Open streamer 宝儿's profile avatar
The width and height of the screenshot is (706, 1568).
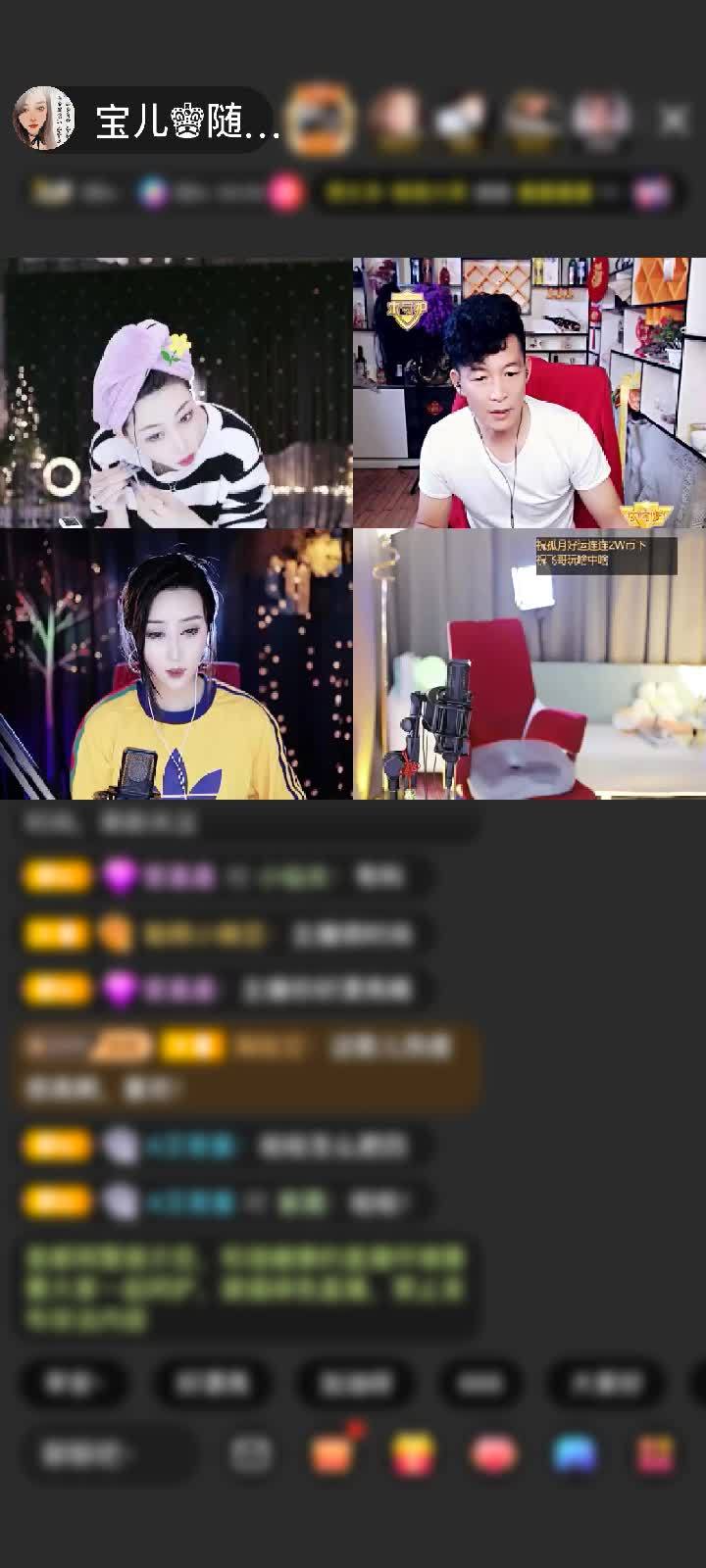pyautogui.click(x=44, y=120)
